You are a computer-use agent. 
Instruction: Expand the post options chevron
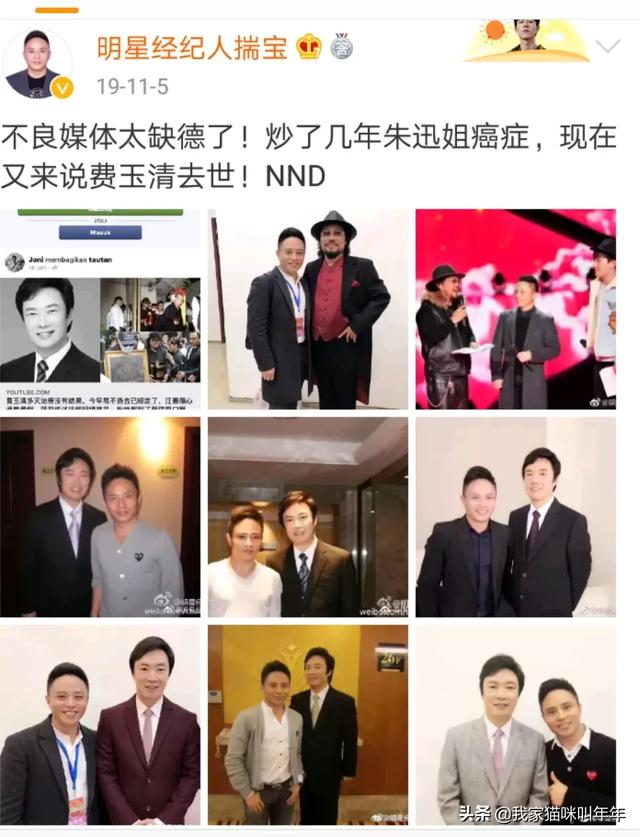pyautogui.click(x=607, y=46)
